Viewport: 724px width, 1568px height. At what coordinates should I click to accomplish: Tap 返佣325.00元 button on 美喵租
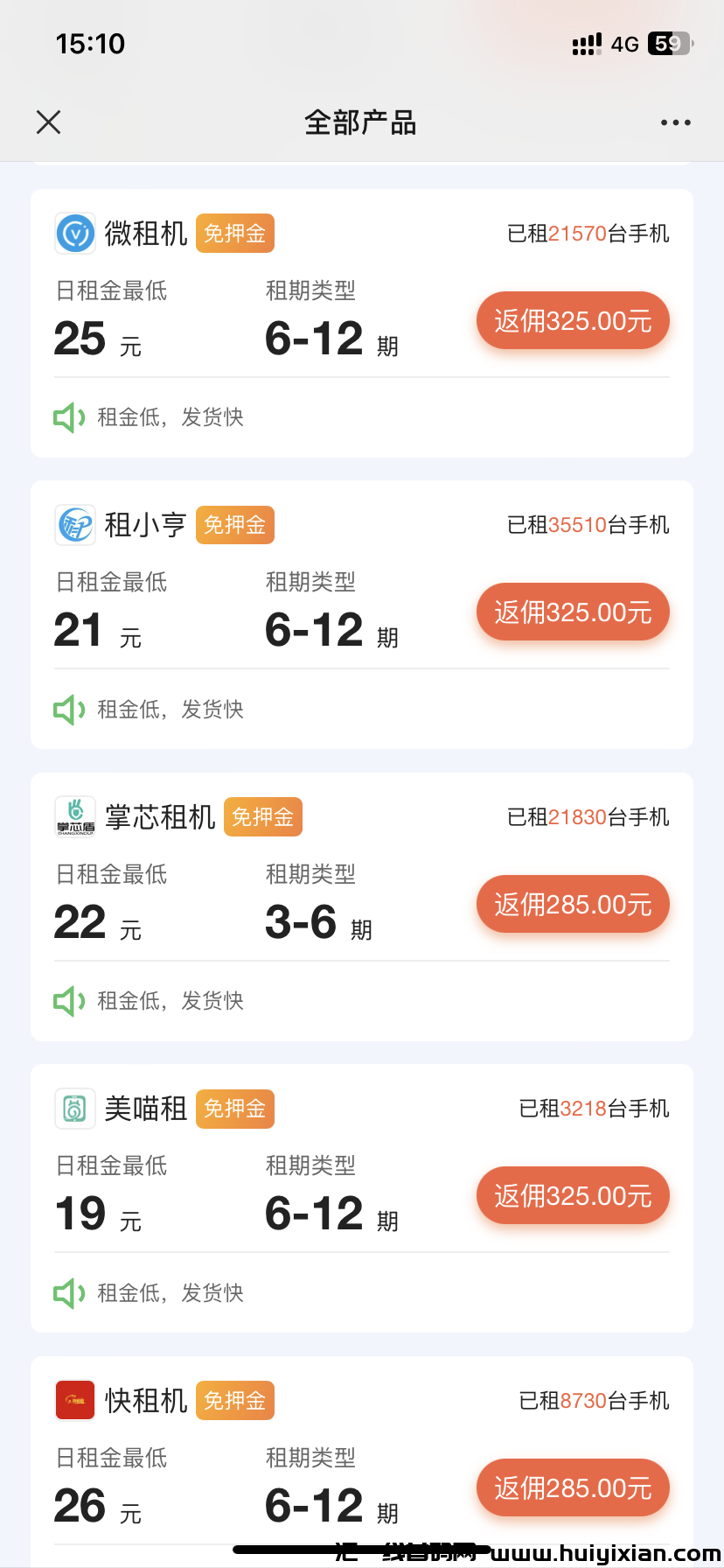[x=572, y=1195]
